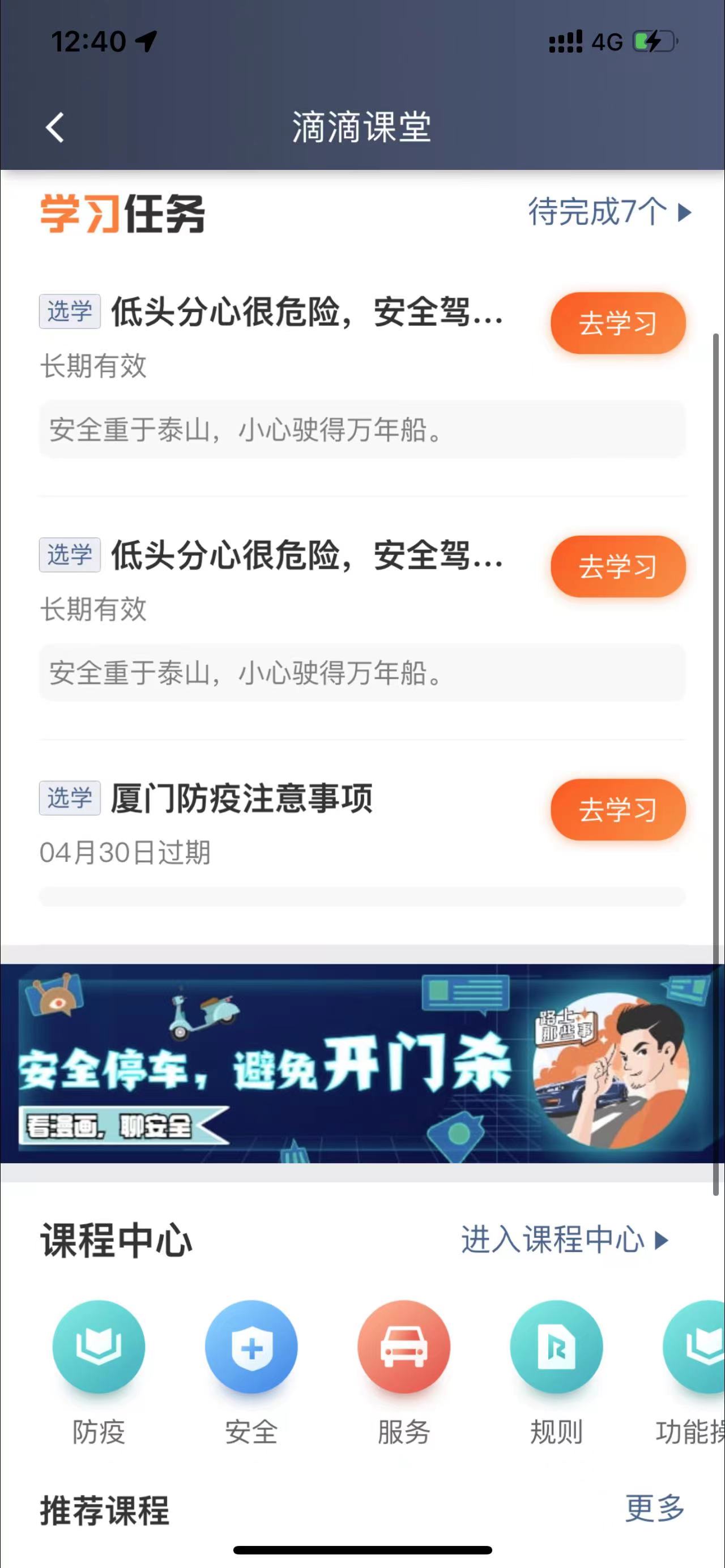Tap the first 去学习 button

click(617, 323)
